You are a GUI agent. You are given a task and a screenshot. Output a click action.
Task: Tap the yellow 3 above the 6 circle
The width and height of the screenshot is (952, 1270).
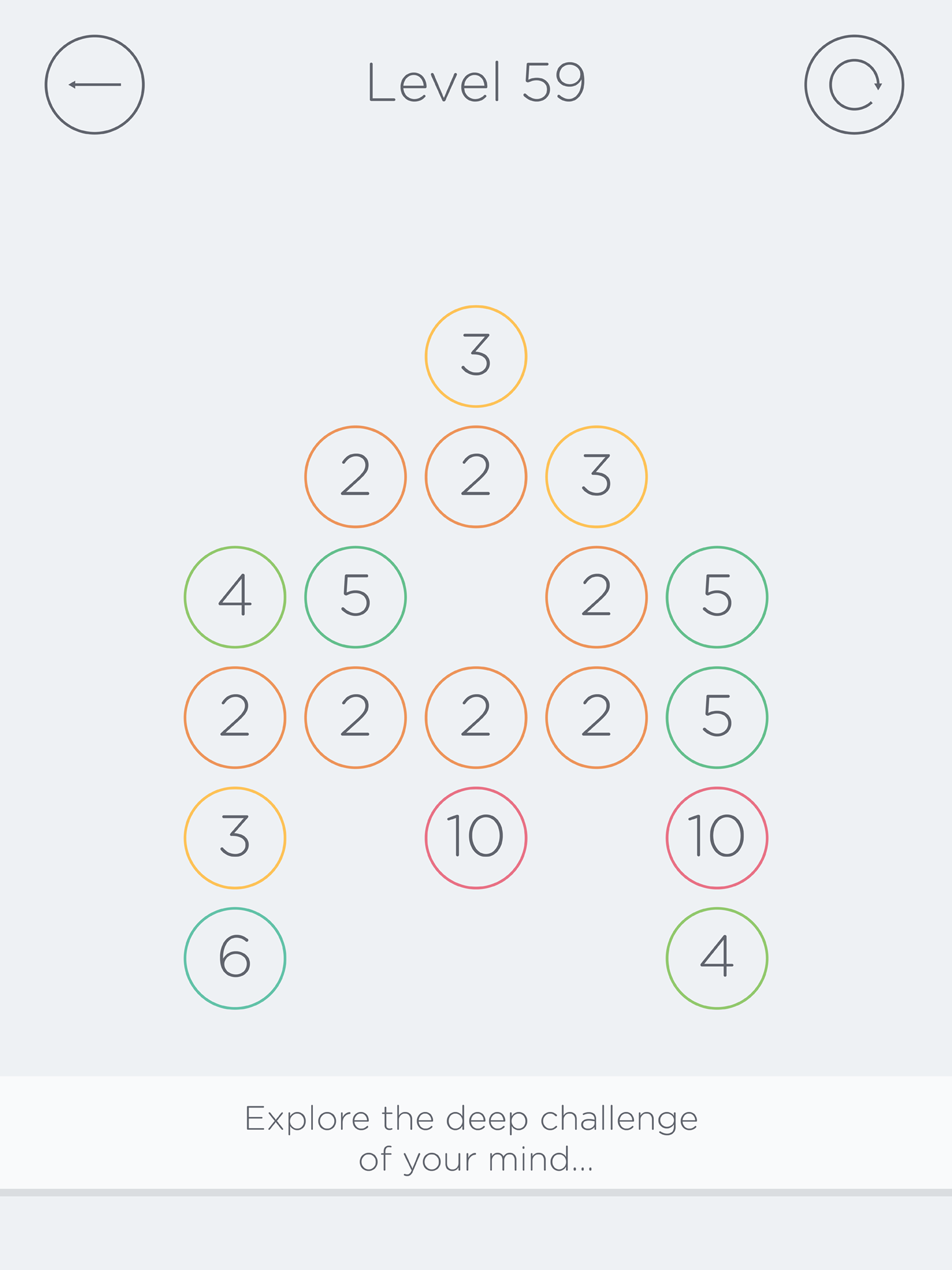pos(236,837)
